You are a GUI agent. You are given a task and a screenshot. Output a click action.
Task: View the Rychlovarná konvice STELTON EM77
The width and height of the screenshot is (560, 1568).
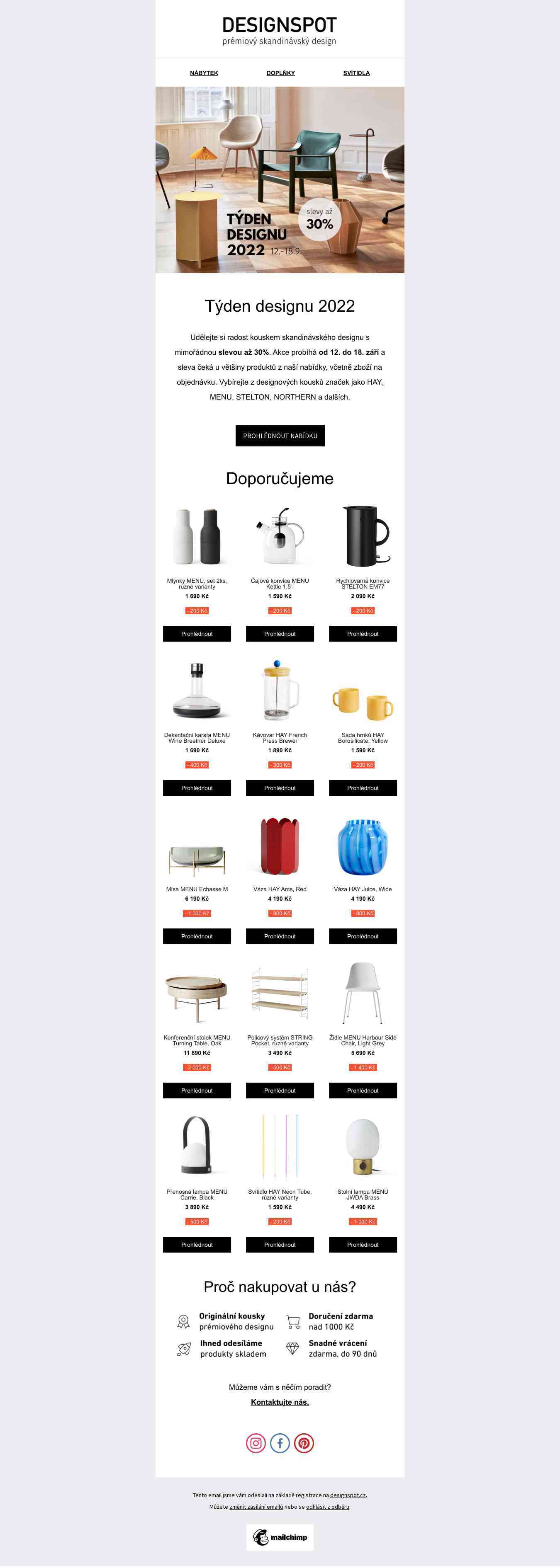(x=363, y=634)
